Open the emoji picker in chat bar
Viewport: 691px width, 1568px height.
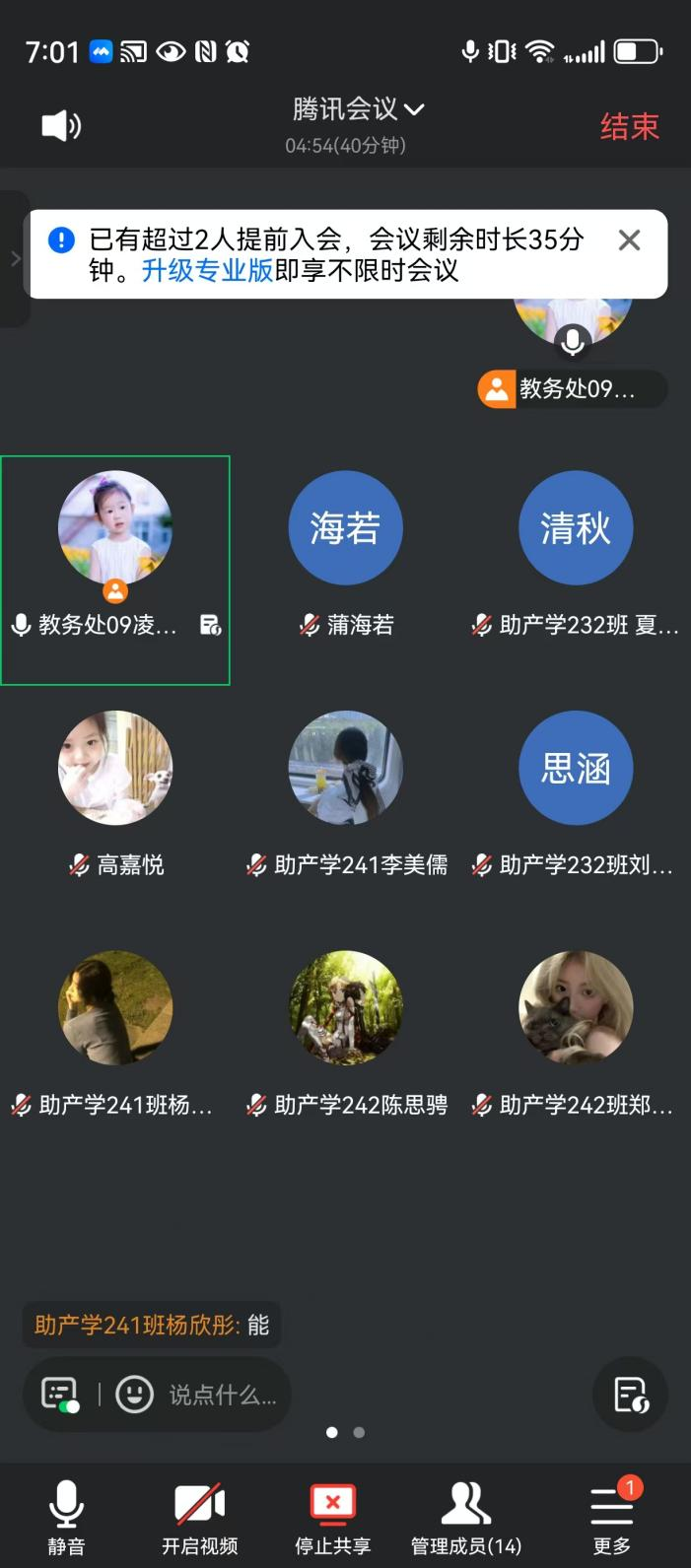point(135,1395)
